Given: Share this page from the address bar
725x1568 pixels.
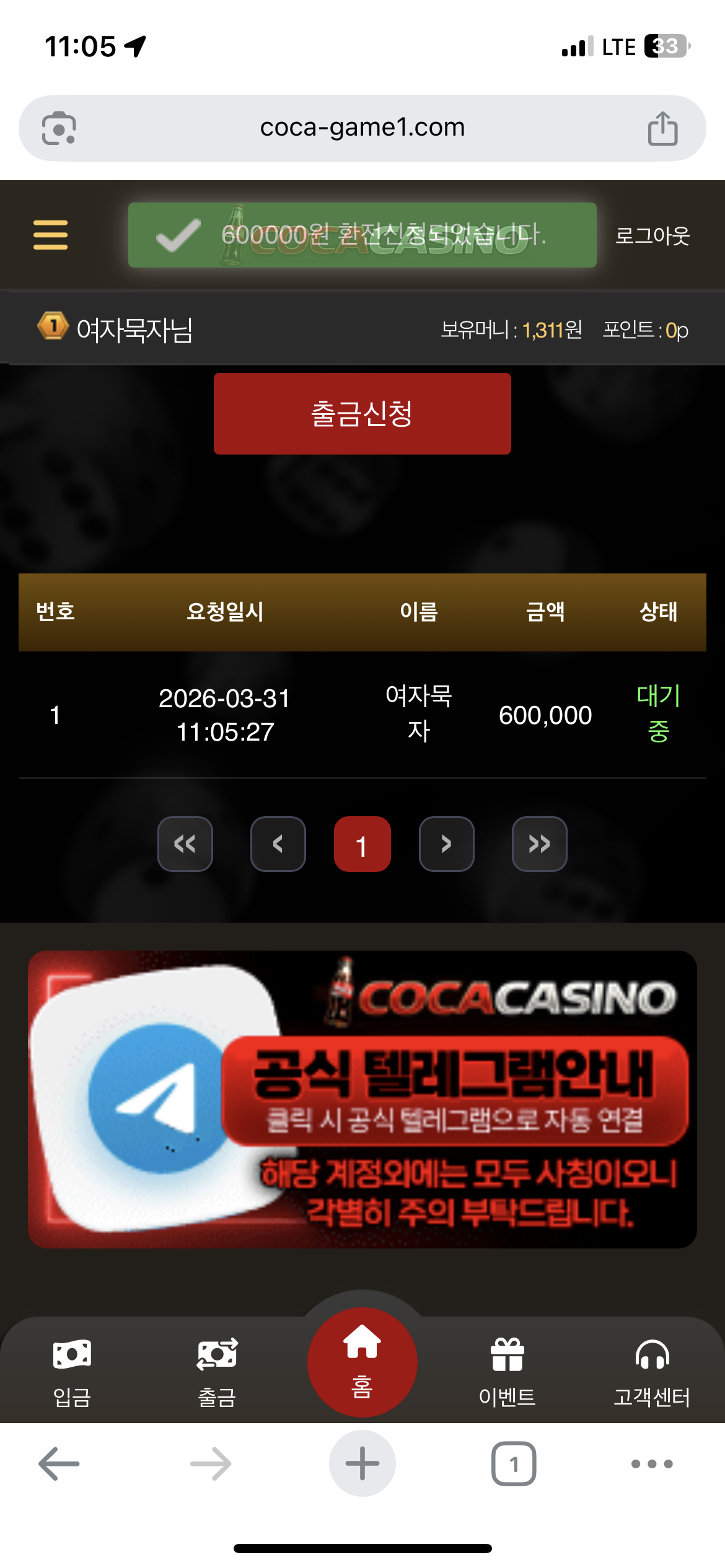Looking at the screenshot, I should pos(662,128).
